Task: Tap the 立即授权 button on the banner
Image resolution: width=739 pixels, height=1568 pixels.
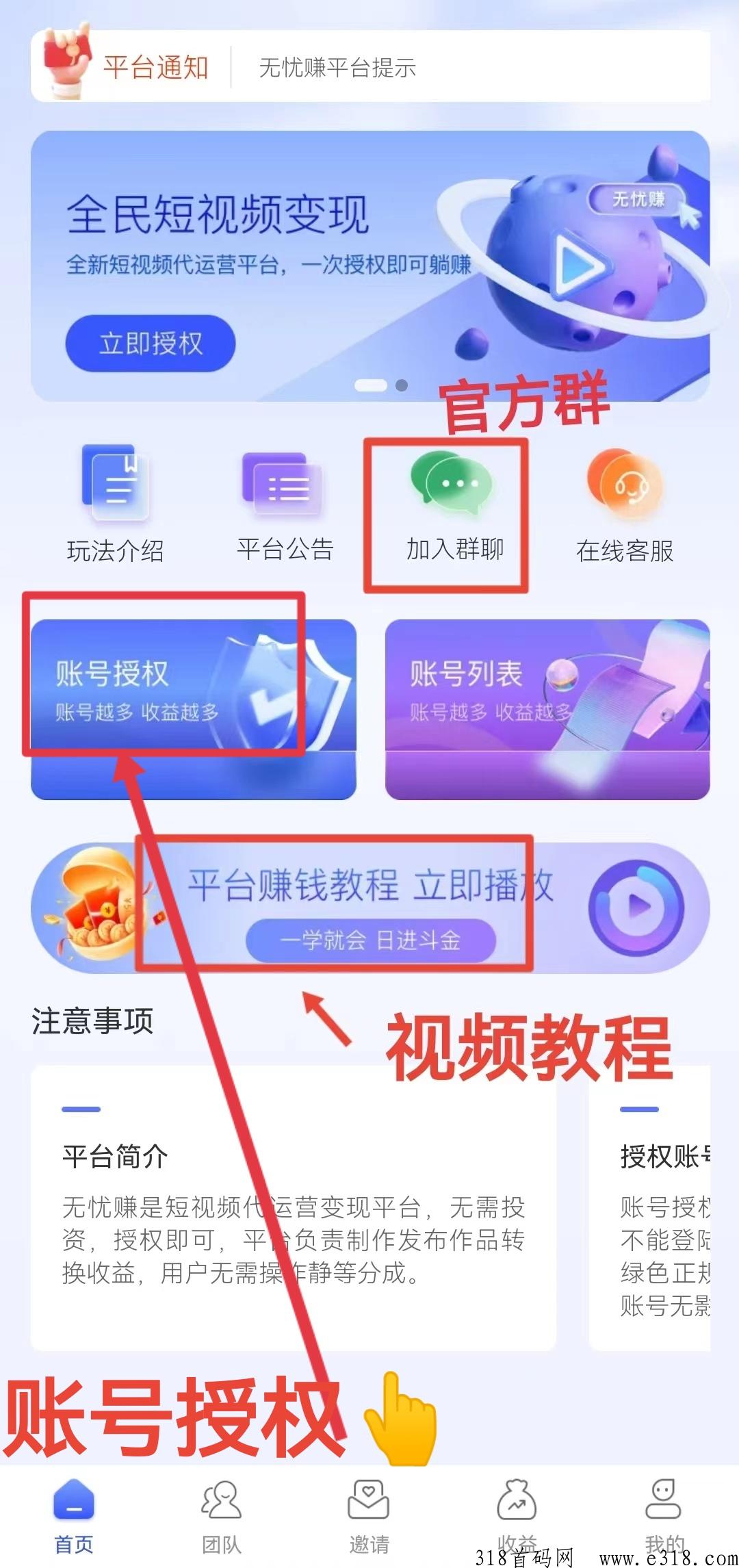Action: (x=151, y=343)
